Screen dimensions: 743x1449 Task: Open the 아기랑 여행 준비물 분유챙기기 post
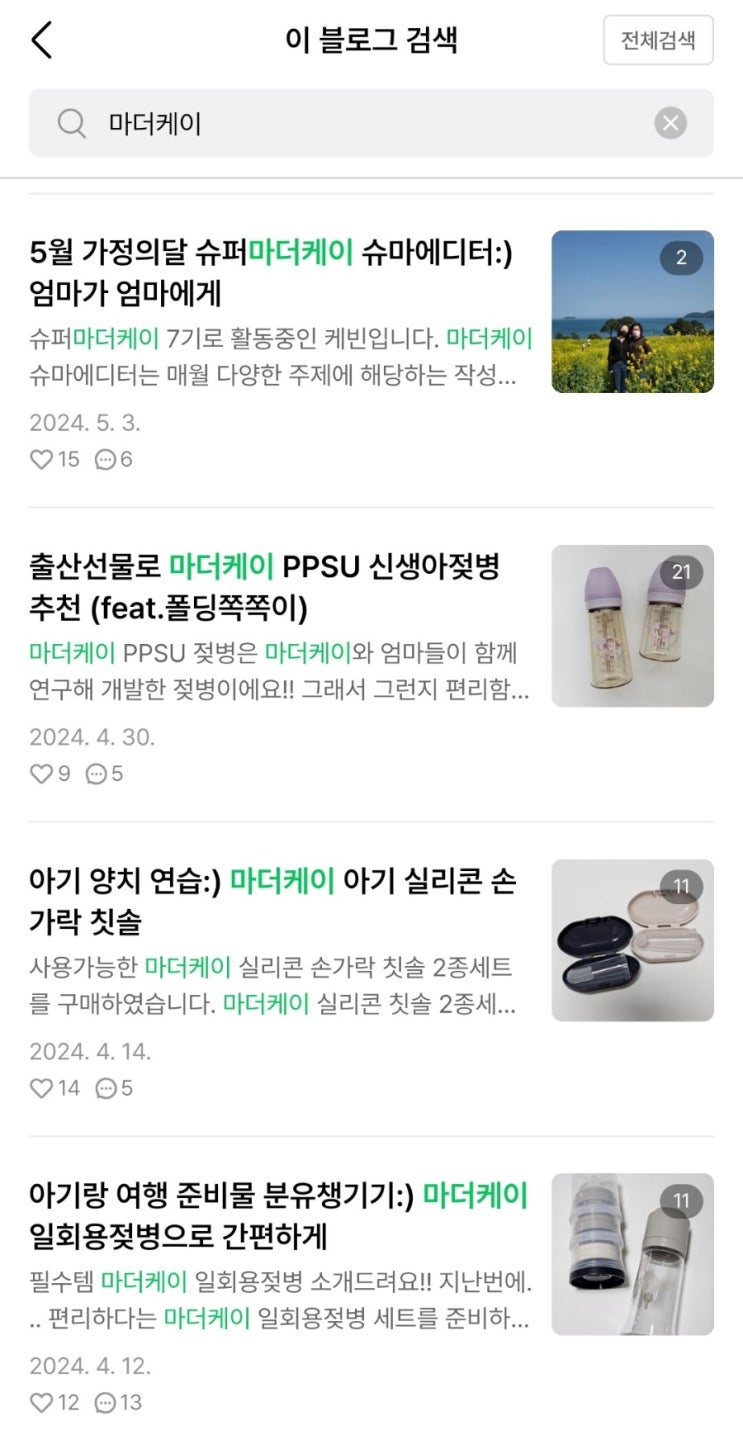279,1216
